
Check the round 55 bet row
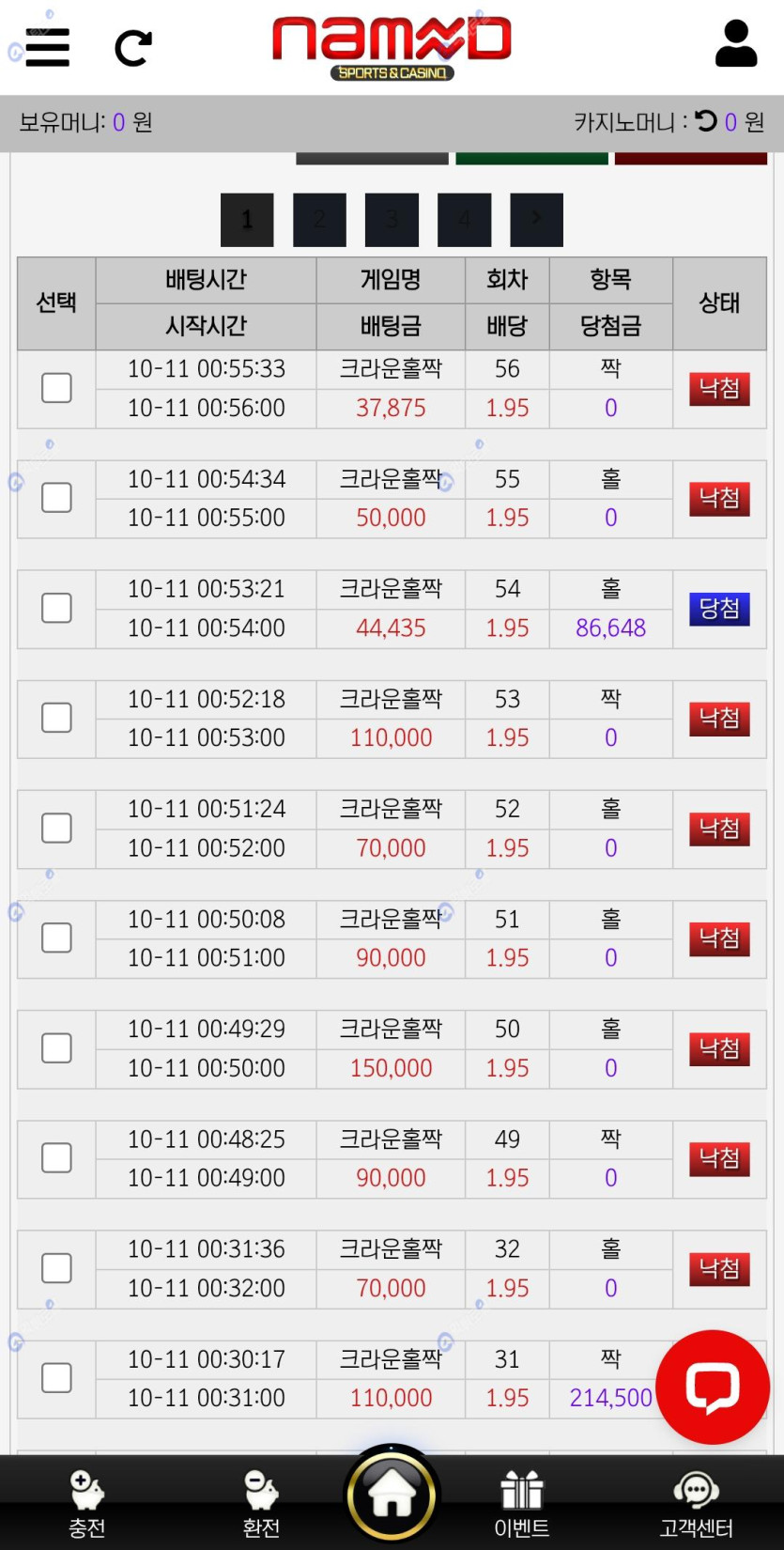coord(56,498)
